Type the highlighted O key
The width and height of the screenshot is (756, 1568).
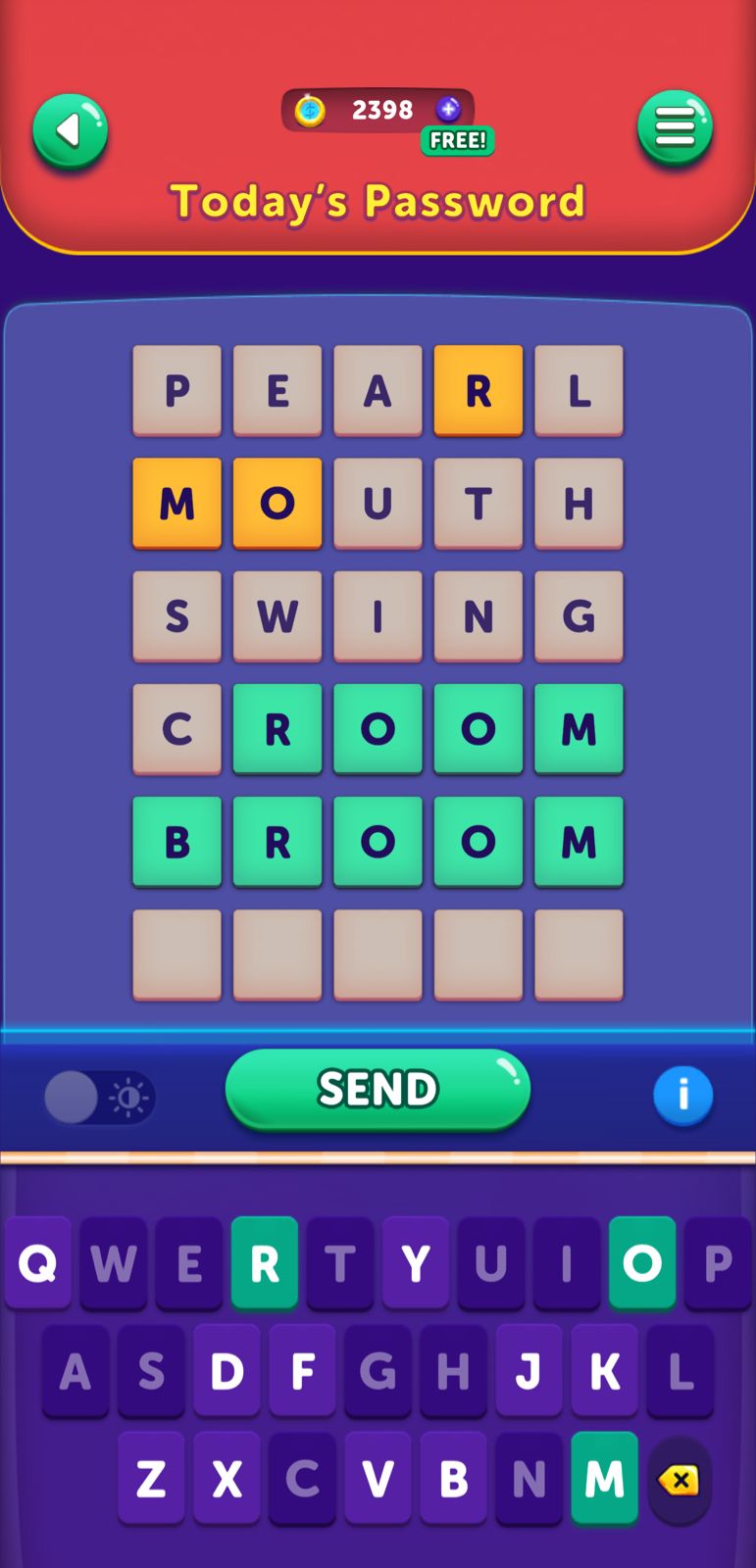[642, 1263]
